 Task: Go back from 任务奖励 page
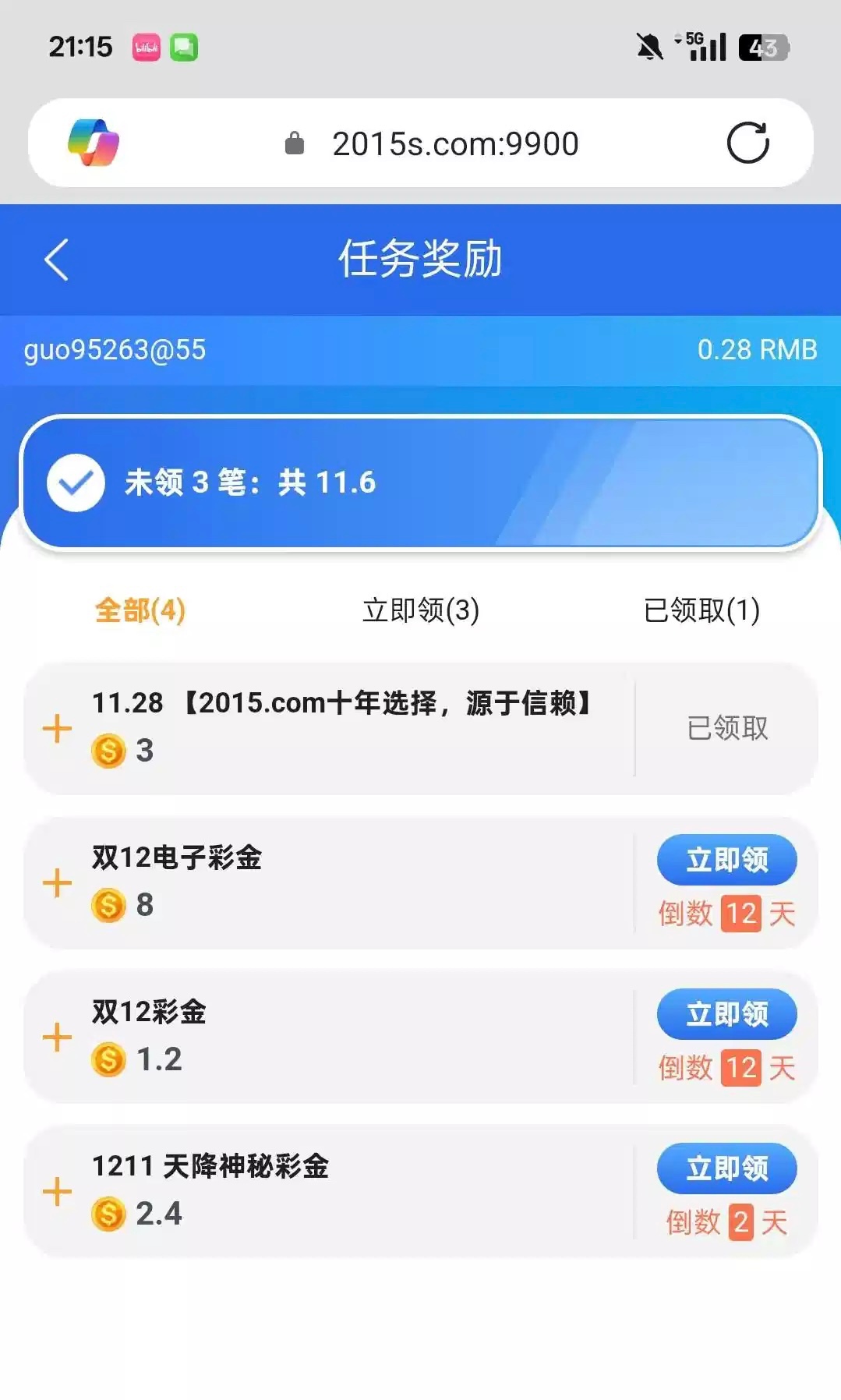57,260
